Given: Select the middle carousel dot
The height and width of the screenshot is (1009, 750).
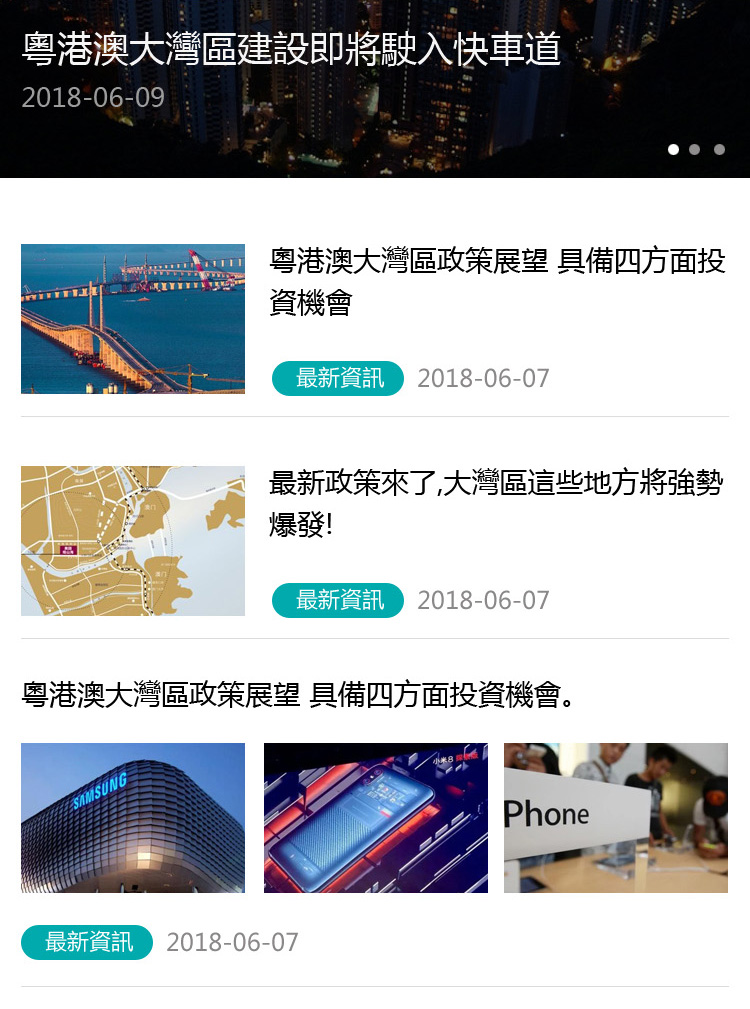Looking at the screenshot, I should click(695, 149).
